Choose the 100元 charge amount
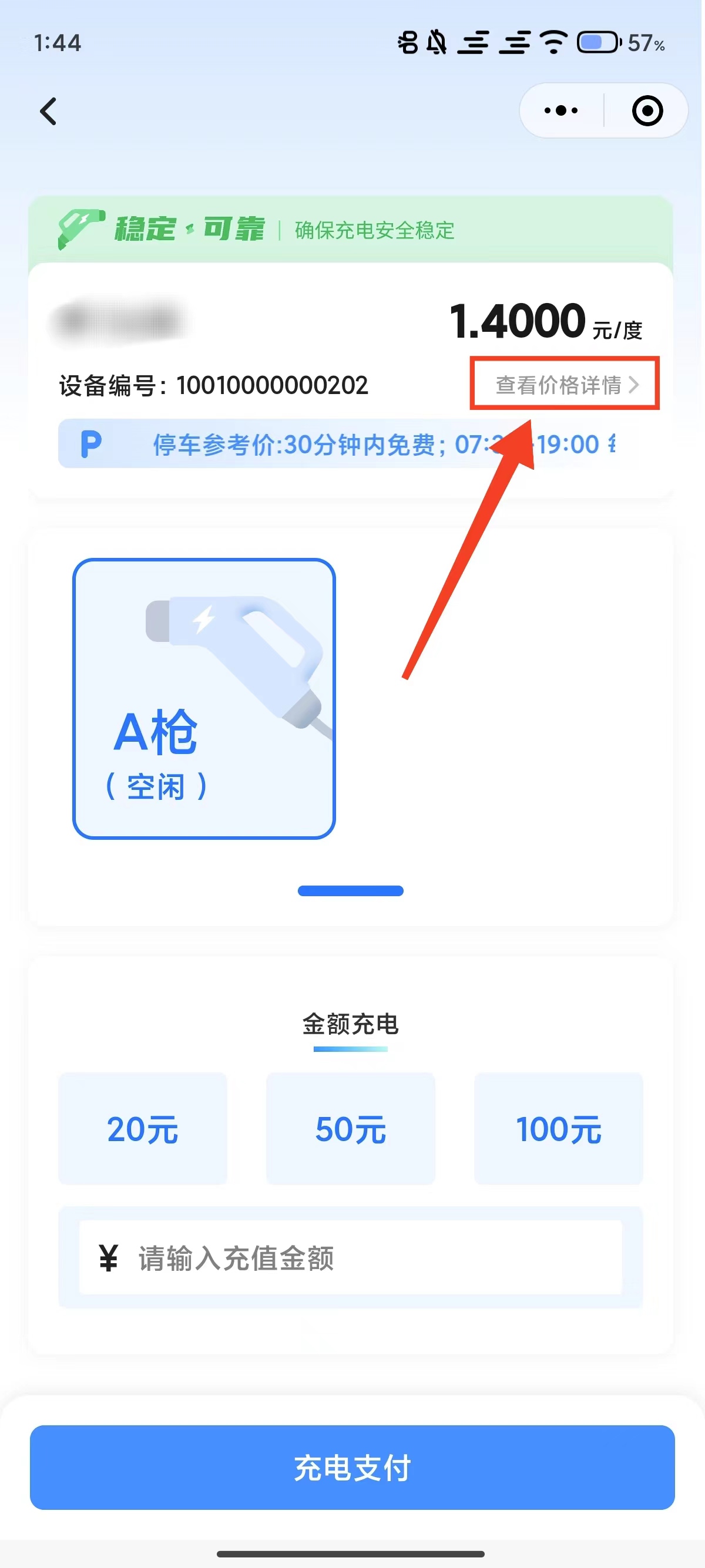The image size is (705, 1568). point(559,1129)
